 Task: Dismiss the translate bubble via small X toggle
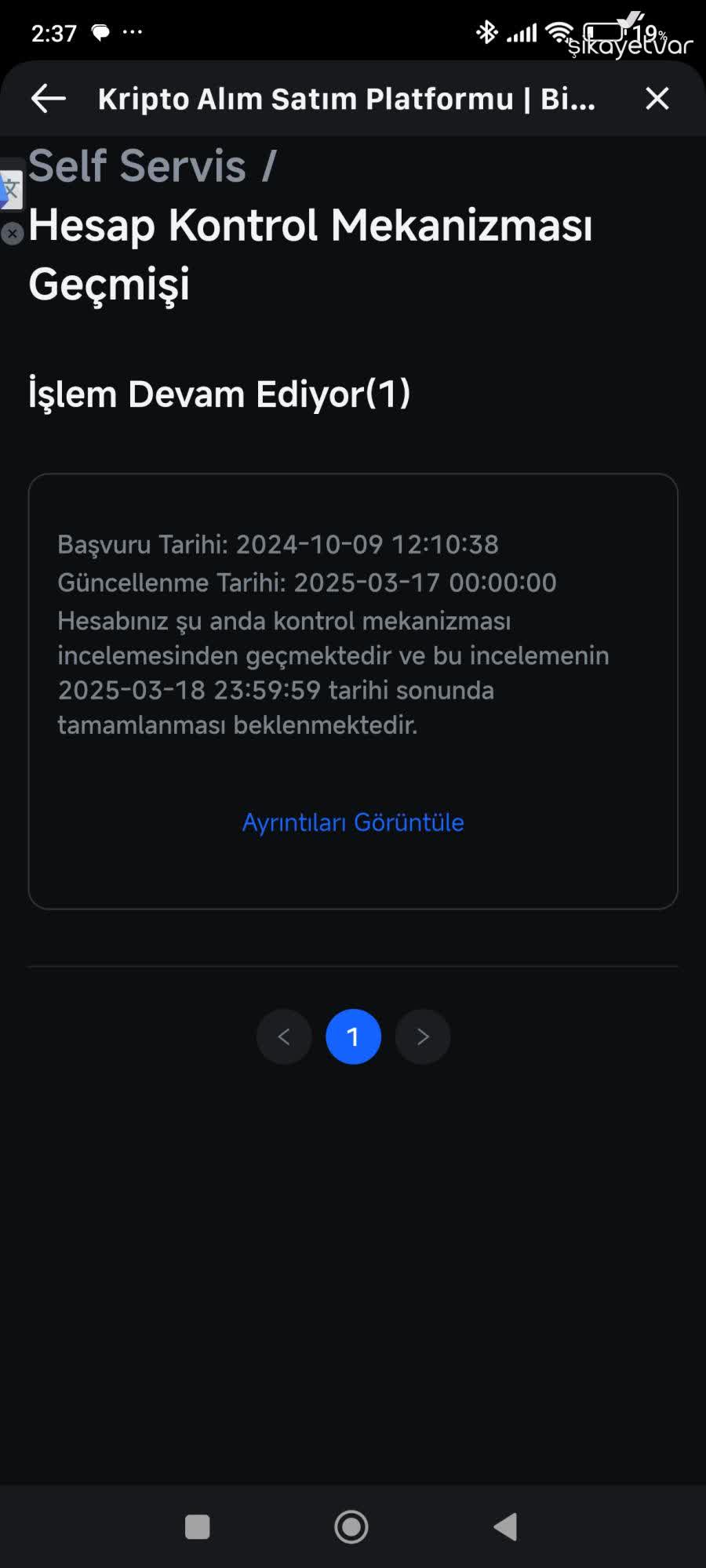pyautogui.click(x=13, y=232)
